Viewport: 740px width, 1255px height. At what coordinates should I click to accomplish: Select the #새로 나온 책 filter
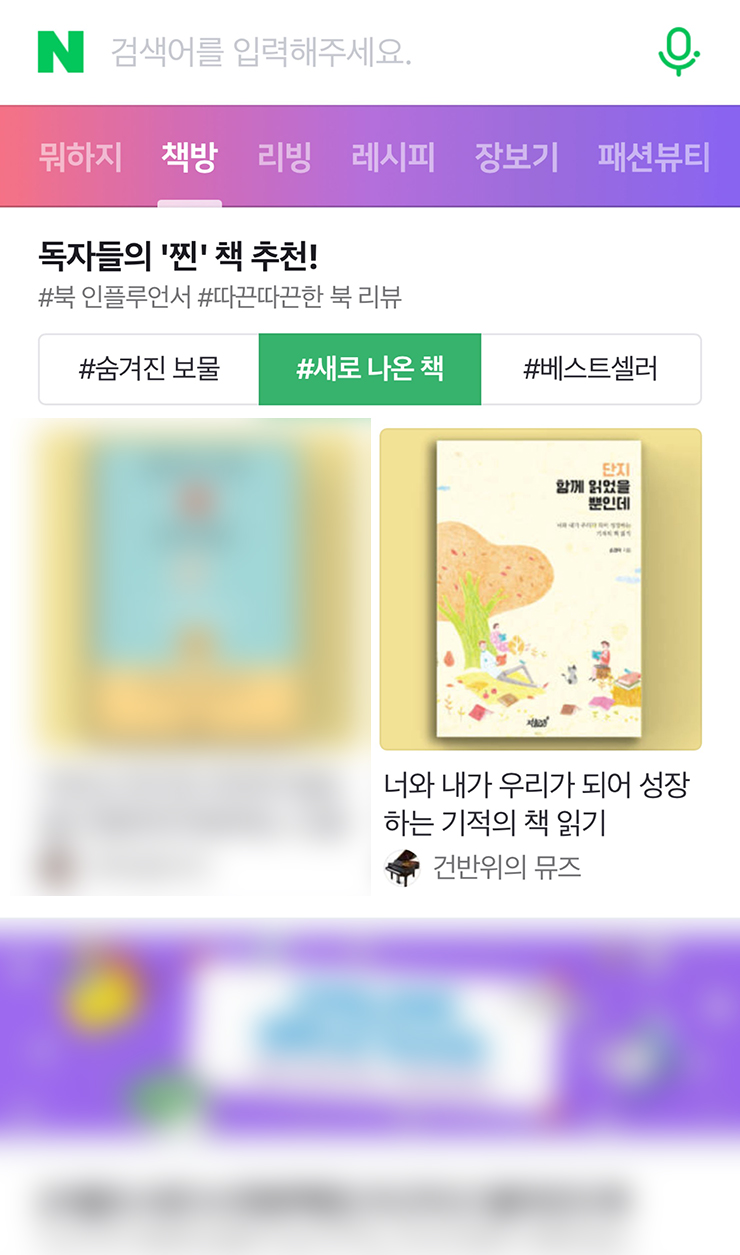point(370,369)
